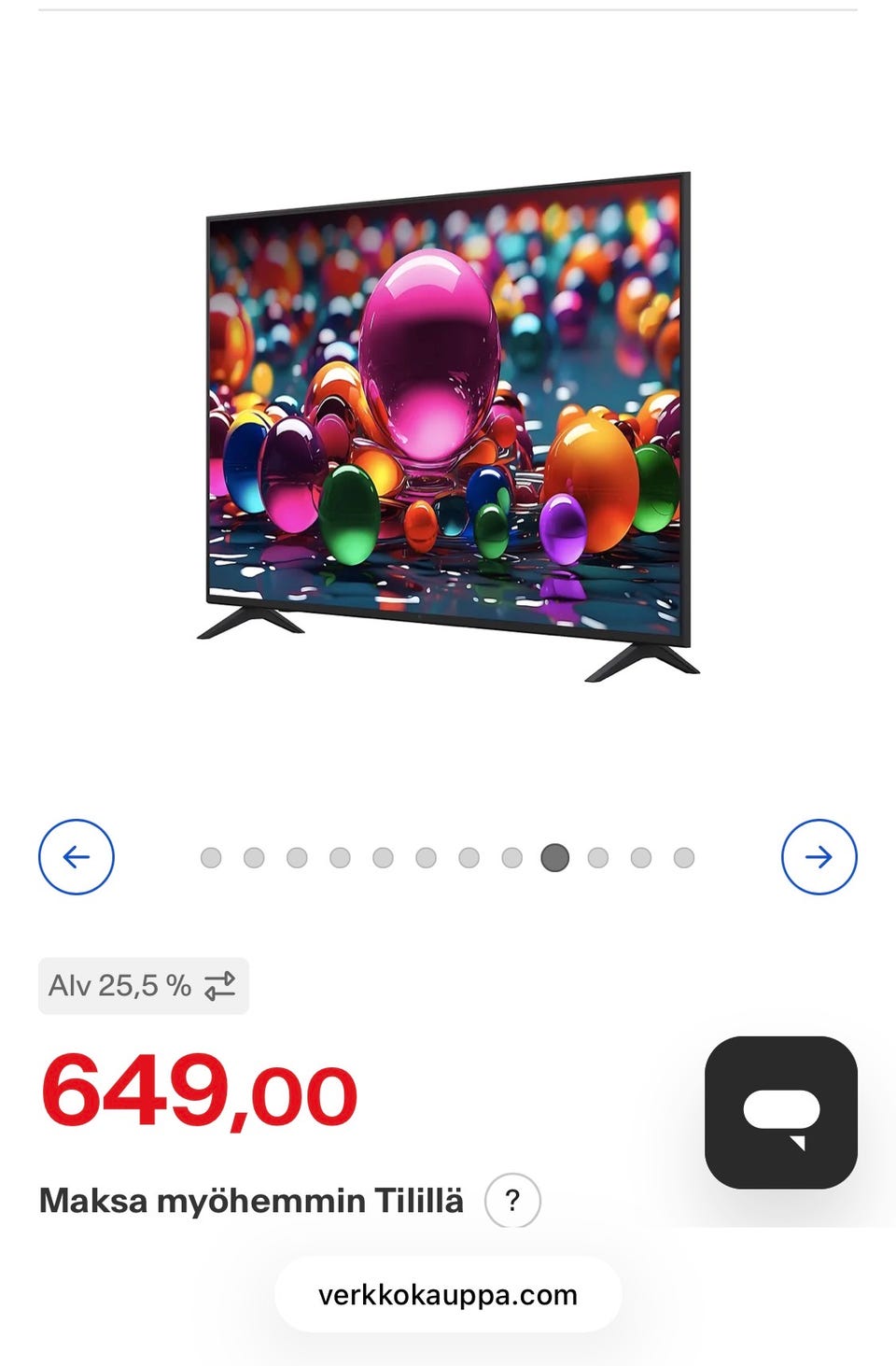Viewport: 896px width, 1366px height.
Task: Jump to the first image dot
Action: coord(211,858)
